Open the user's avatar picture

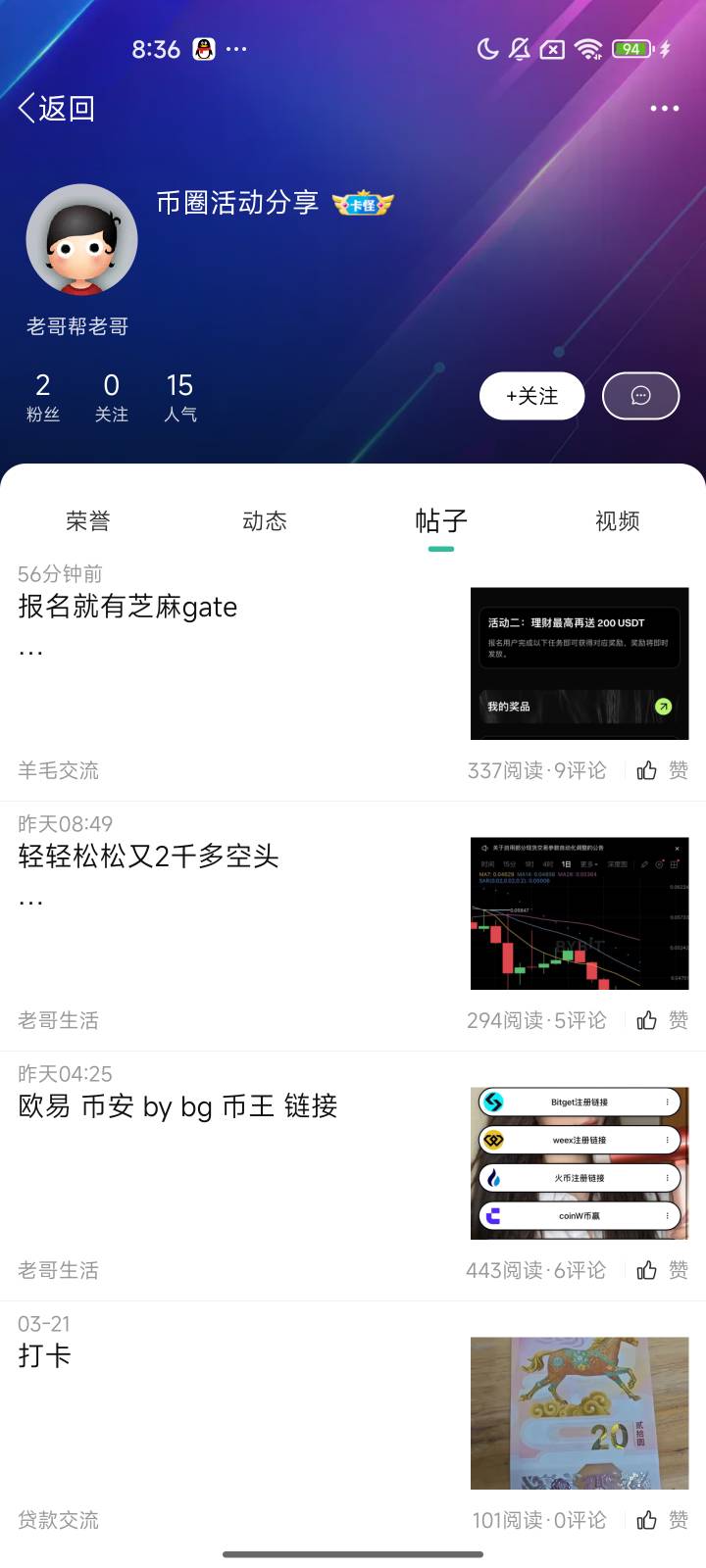point(81,240)
